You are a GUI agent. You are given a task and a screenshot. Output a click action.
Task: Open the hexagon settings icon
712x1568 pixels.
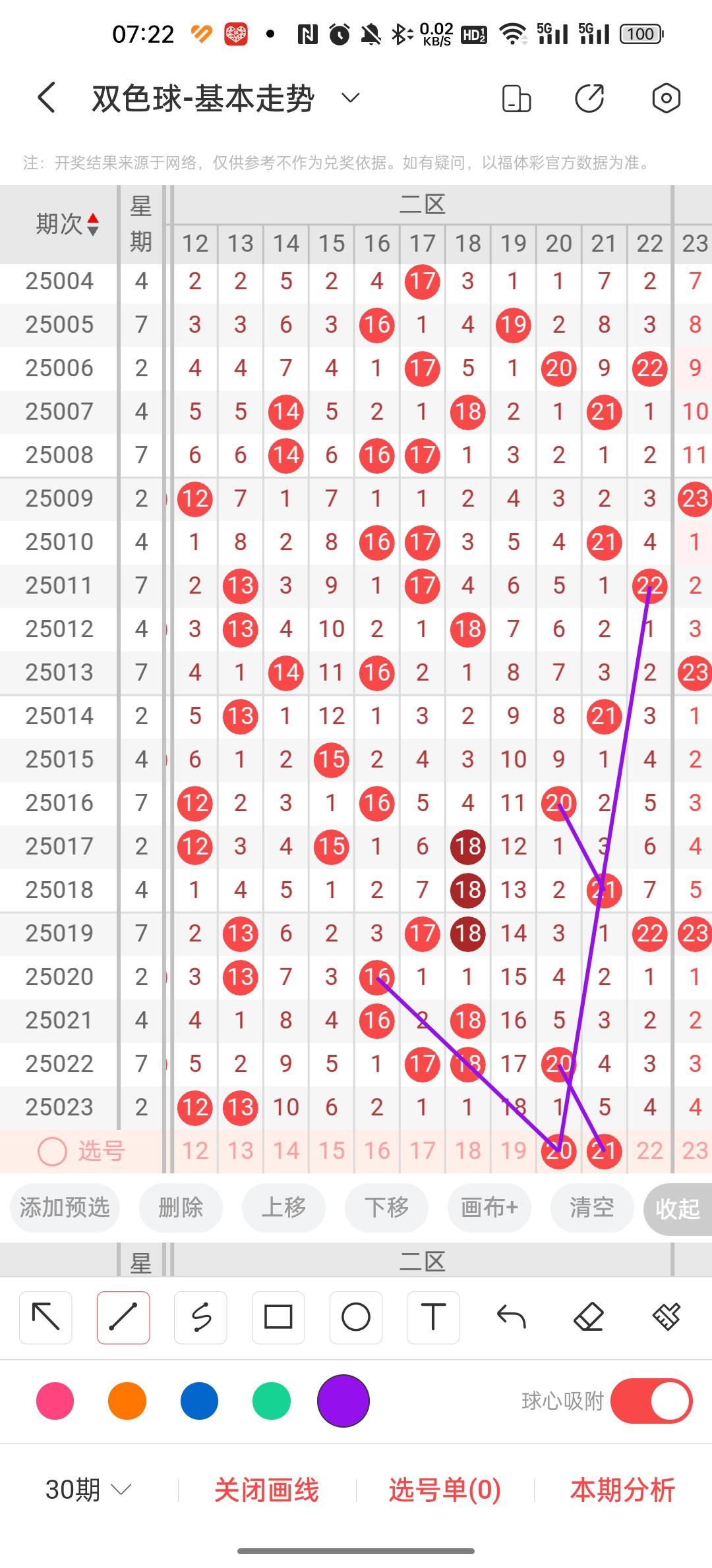[666, 99]
